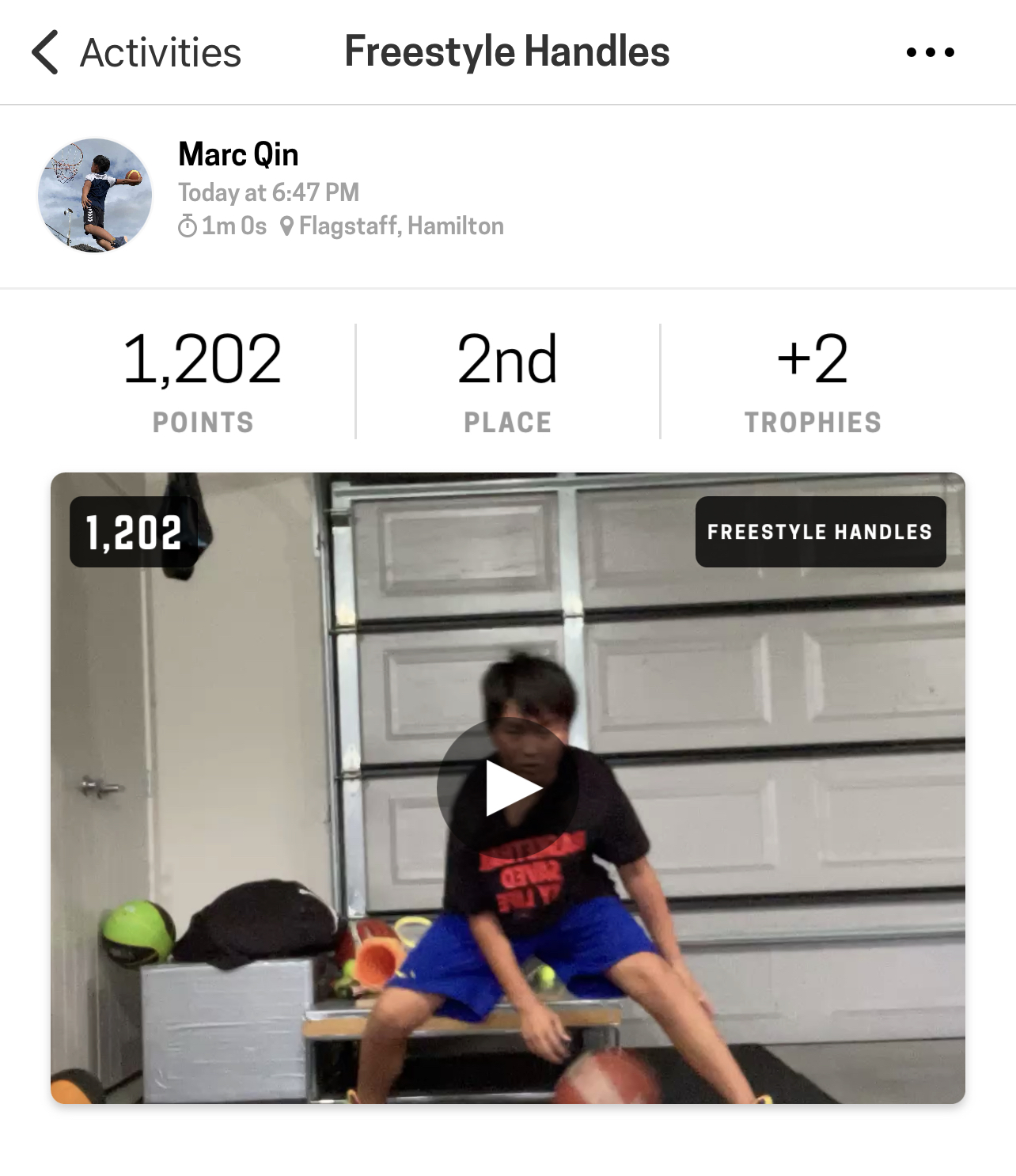Open the three-dot overflow menu

[x=930, y=52]
